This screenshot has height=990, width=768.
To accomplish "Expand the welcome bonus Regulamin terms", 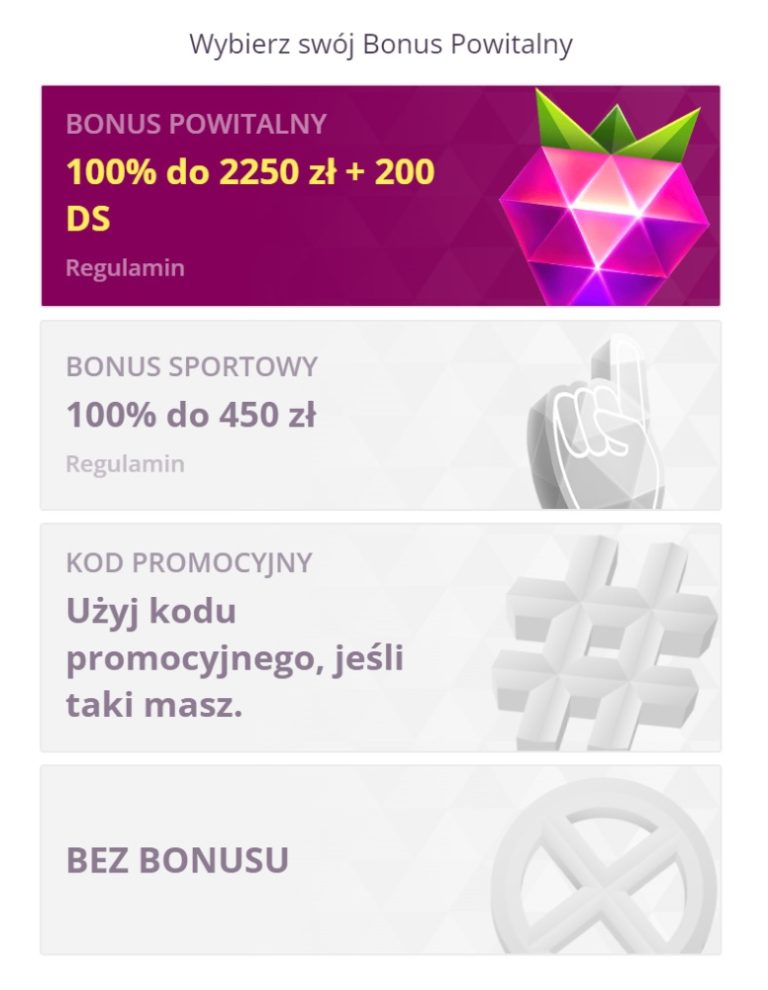I will pyautogui.click(x=123, y=267).
